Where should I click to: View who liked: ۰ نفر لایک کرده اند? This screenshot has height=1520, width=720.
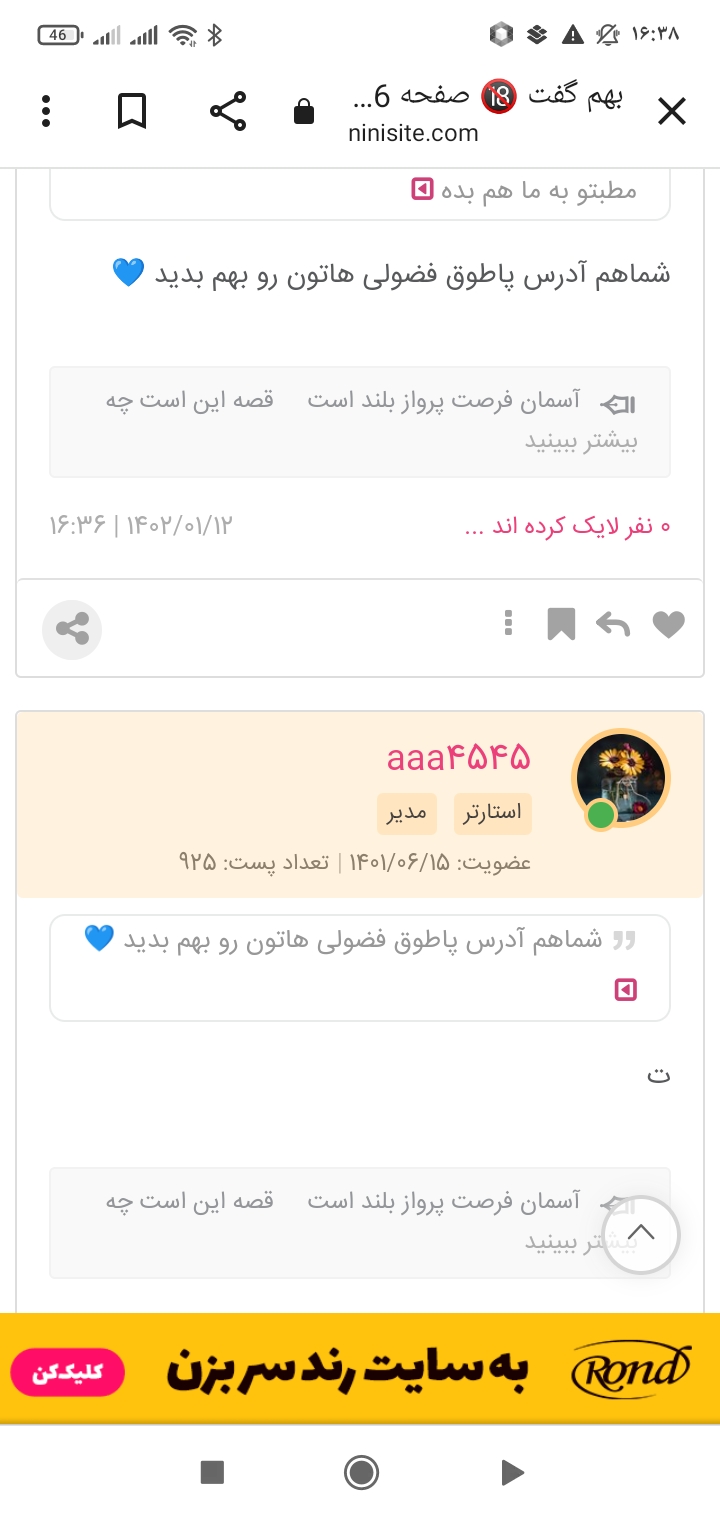(567, 527)
